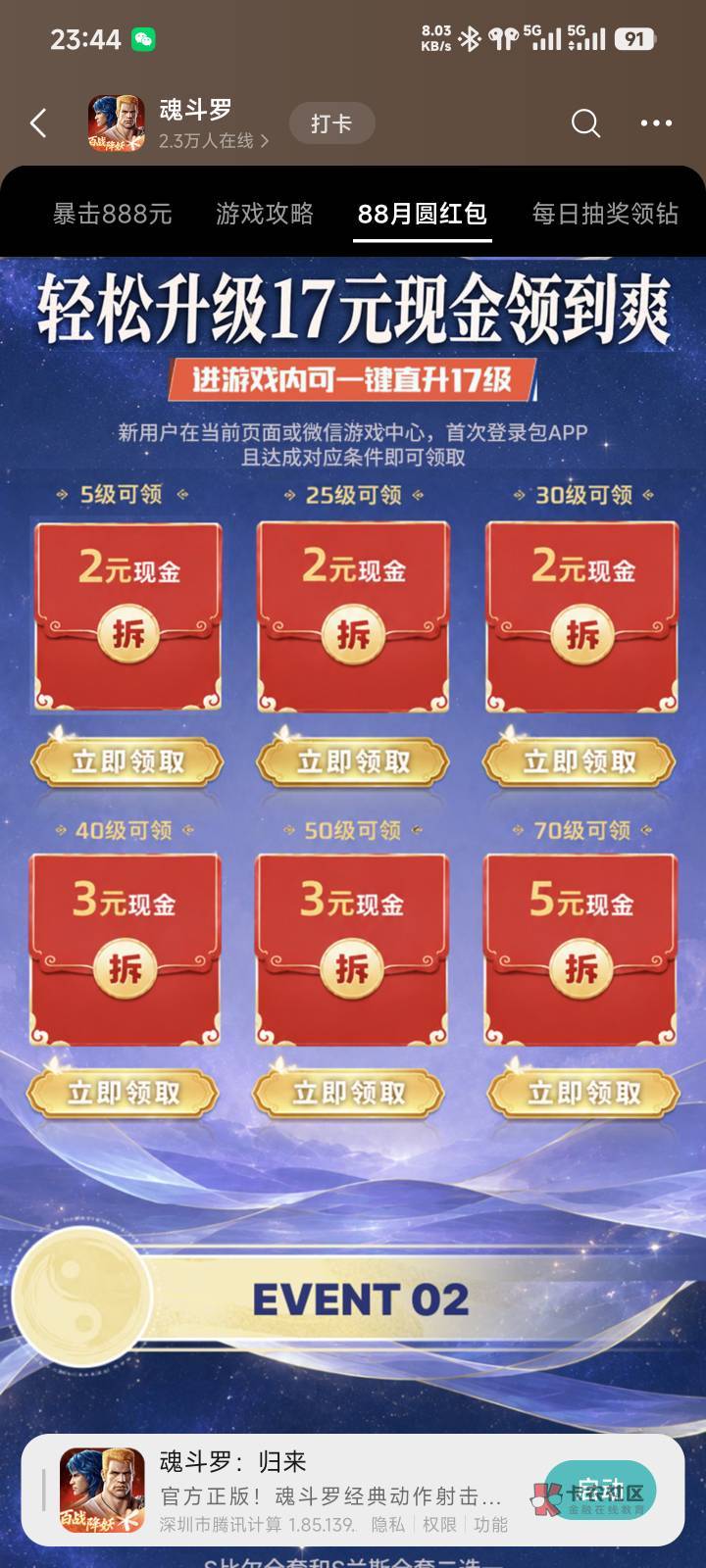Image resolution: width=706 pixels, height=1568 pixels.
Task: Open the 5元现金 red packet
Action: tap(581, 969)
